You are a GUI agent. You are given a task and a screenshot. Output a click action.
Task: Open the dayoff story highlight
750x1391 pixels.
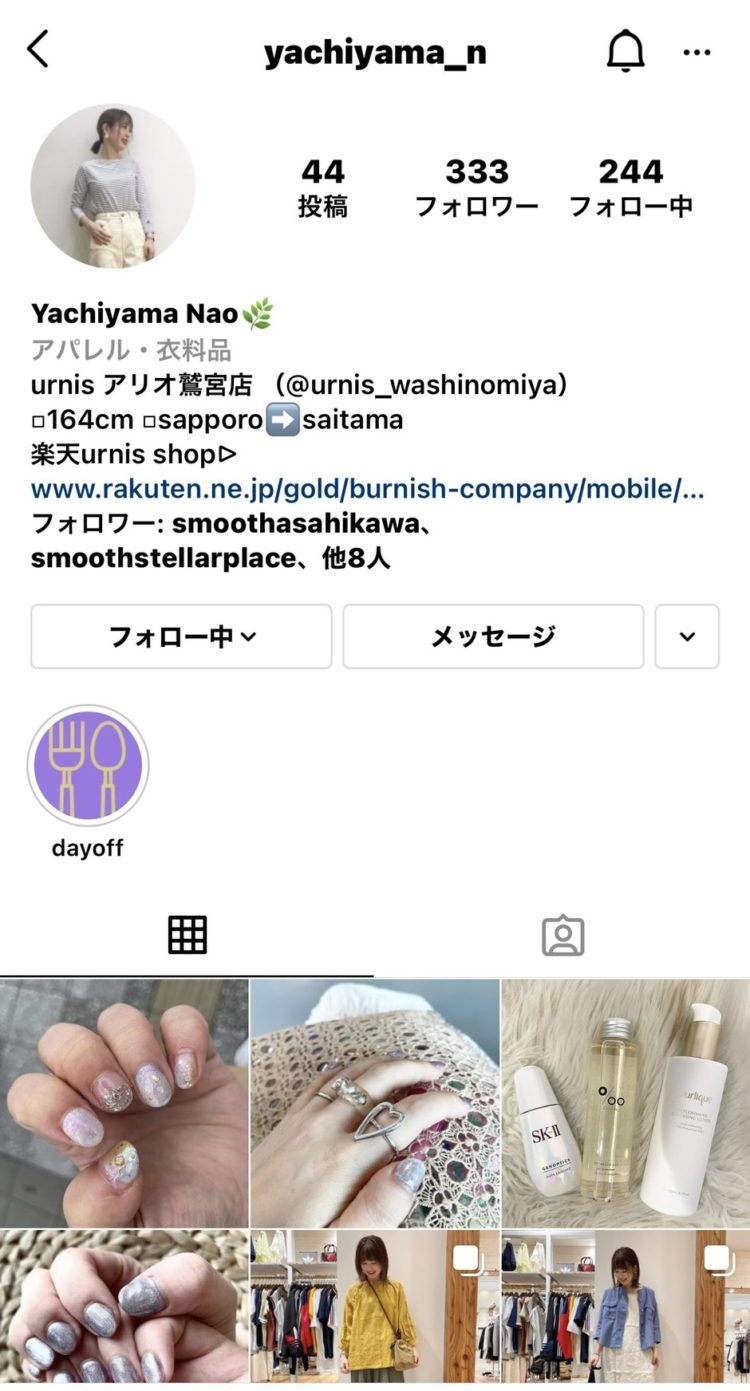88,767
